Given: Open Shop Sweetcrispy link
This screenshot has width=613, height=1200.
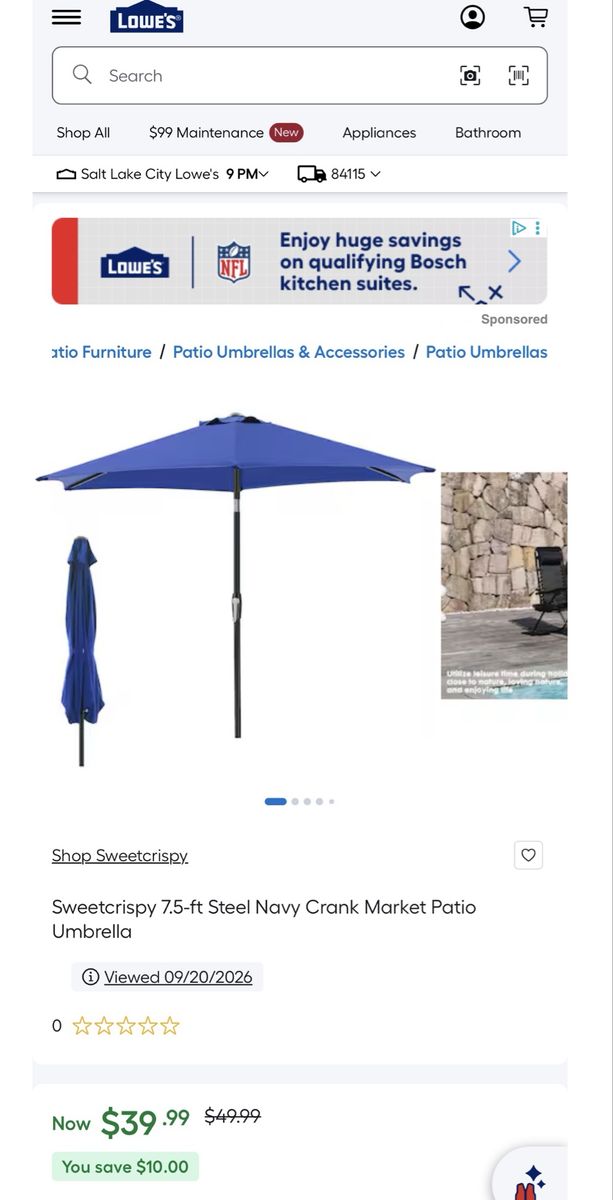Looking at the screenshot, I should point(120,855).
